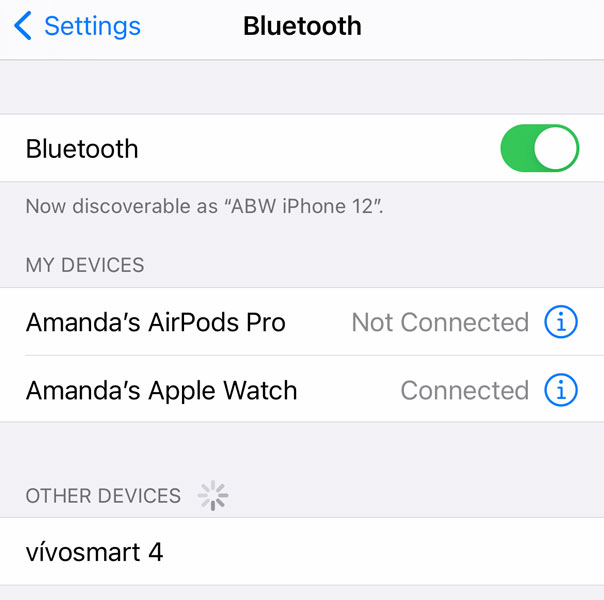Go back to Settings
Screen dimensions: 604x600
77,26
